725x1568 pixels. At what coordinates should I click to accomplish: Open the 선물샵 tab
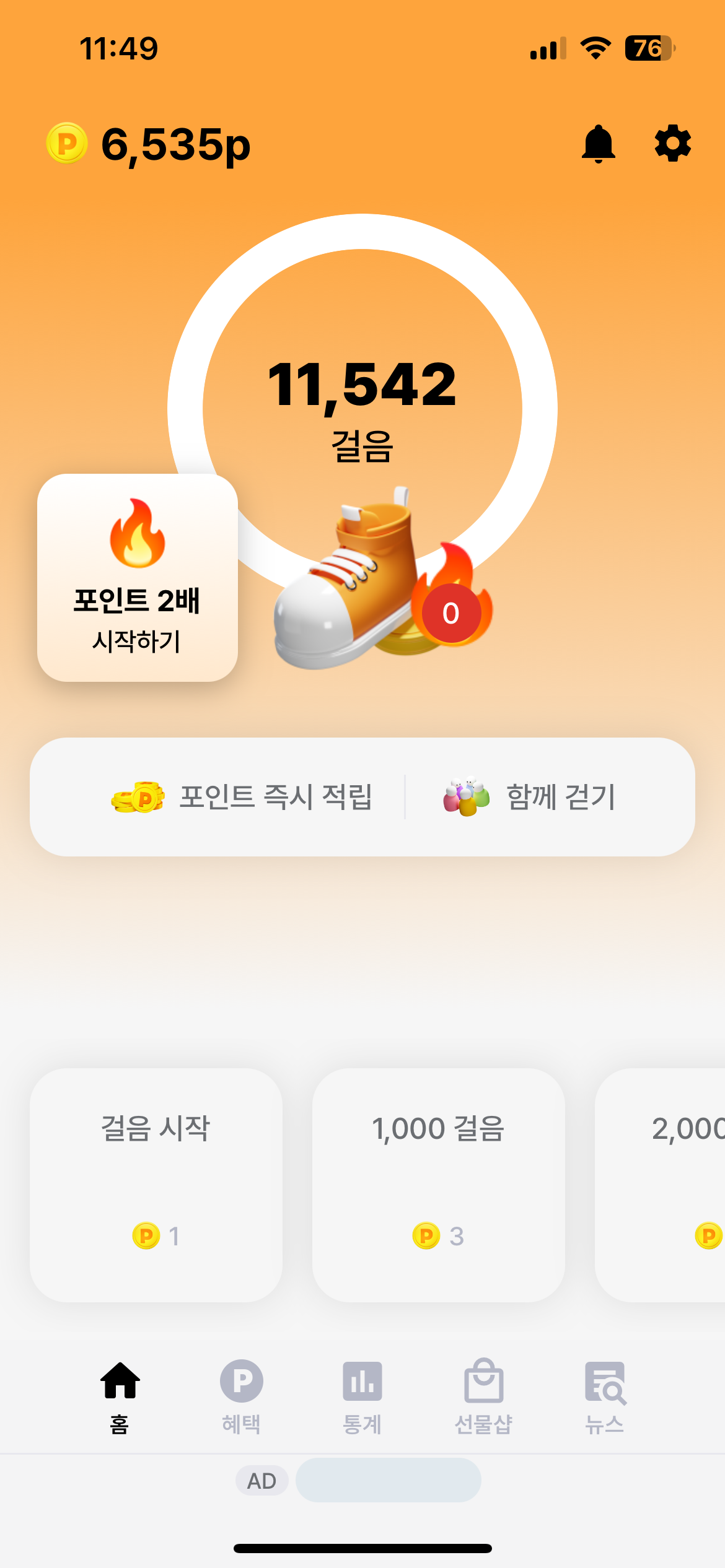pos(483,1397)
